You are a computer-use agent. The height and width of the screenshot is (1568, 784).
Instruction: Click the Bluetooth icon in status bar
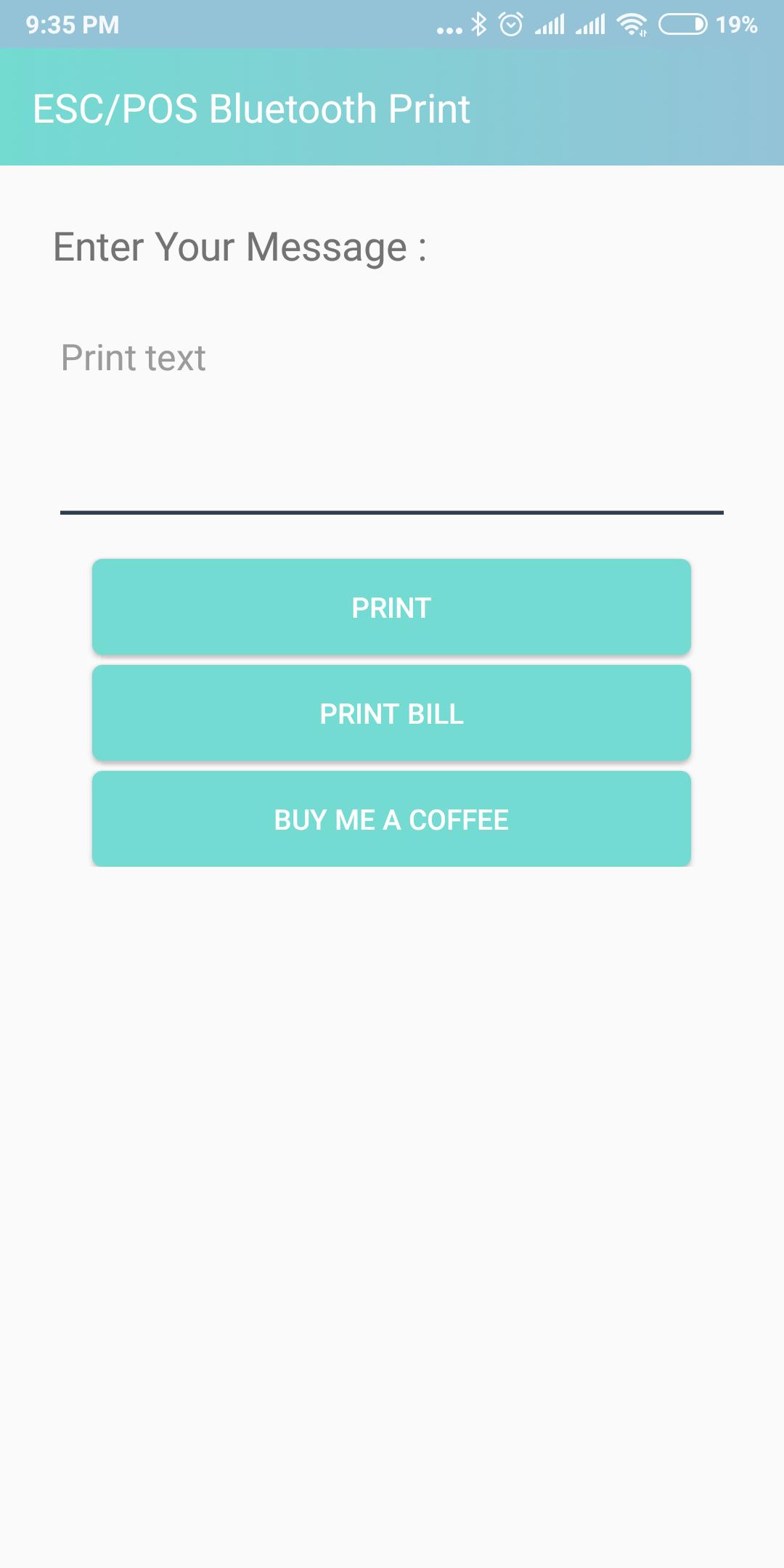coord(478,24)
